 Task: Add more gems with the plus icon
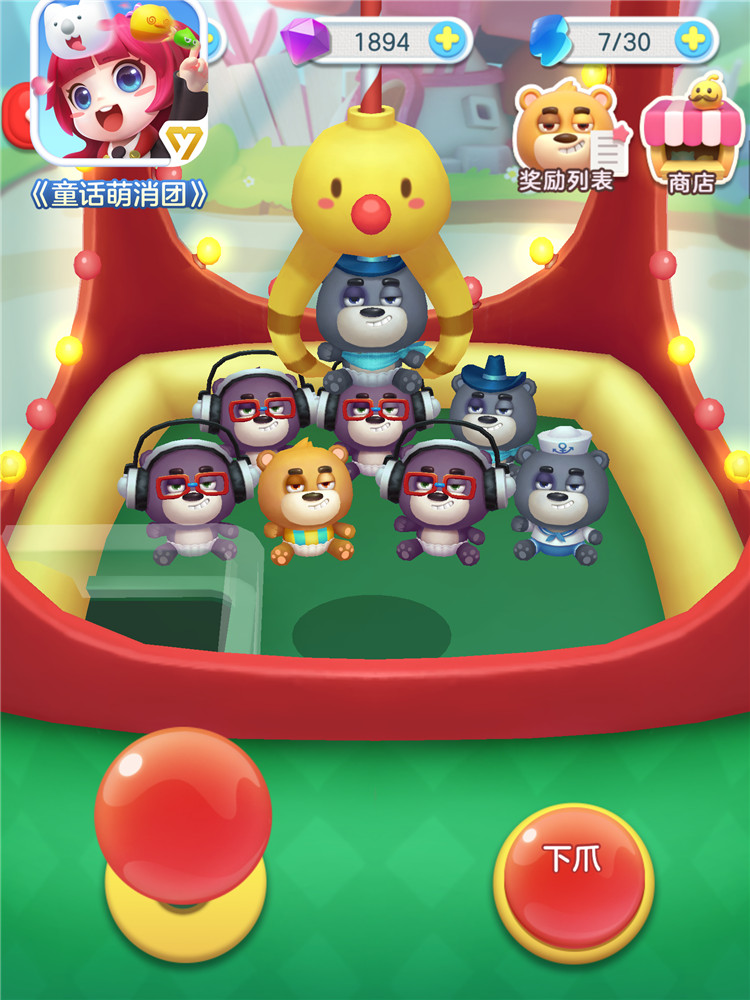pyautogui.click(x=448, y=40)
